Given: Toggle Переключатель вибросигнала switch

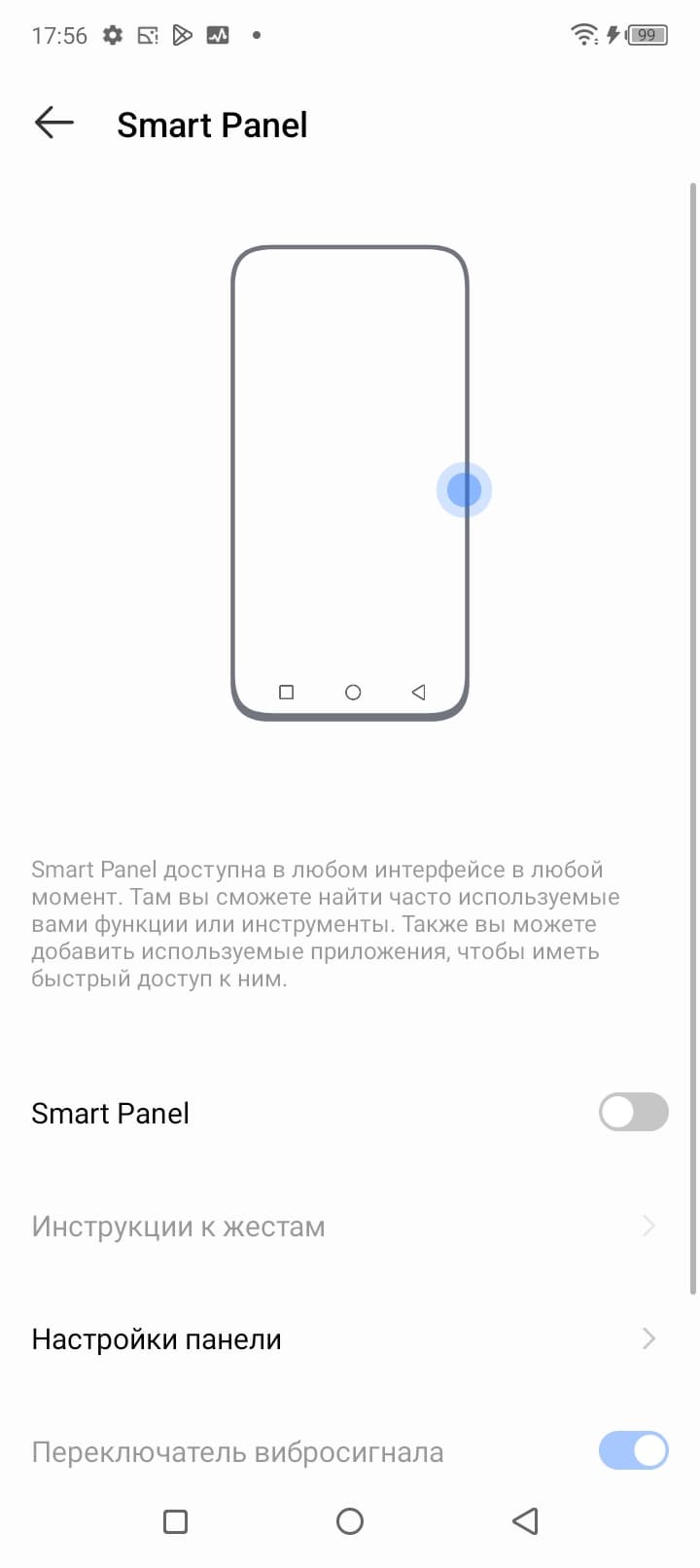Looking at the screenshot, I should click(x=633, y=1451).
